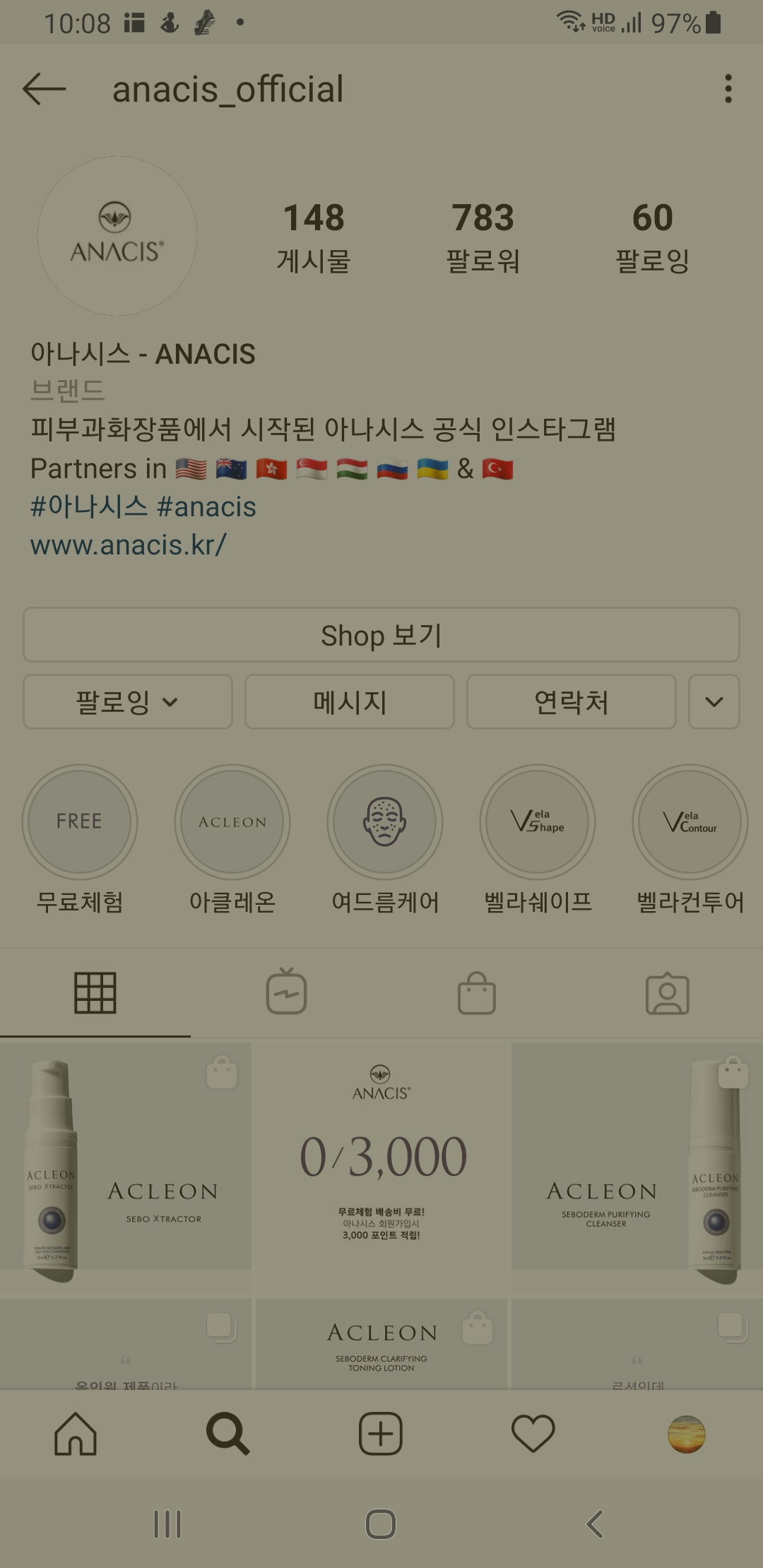
Task: Go back using the arrow icon
Action: coord(44,89)
